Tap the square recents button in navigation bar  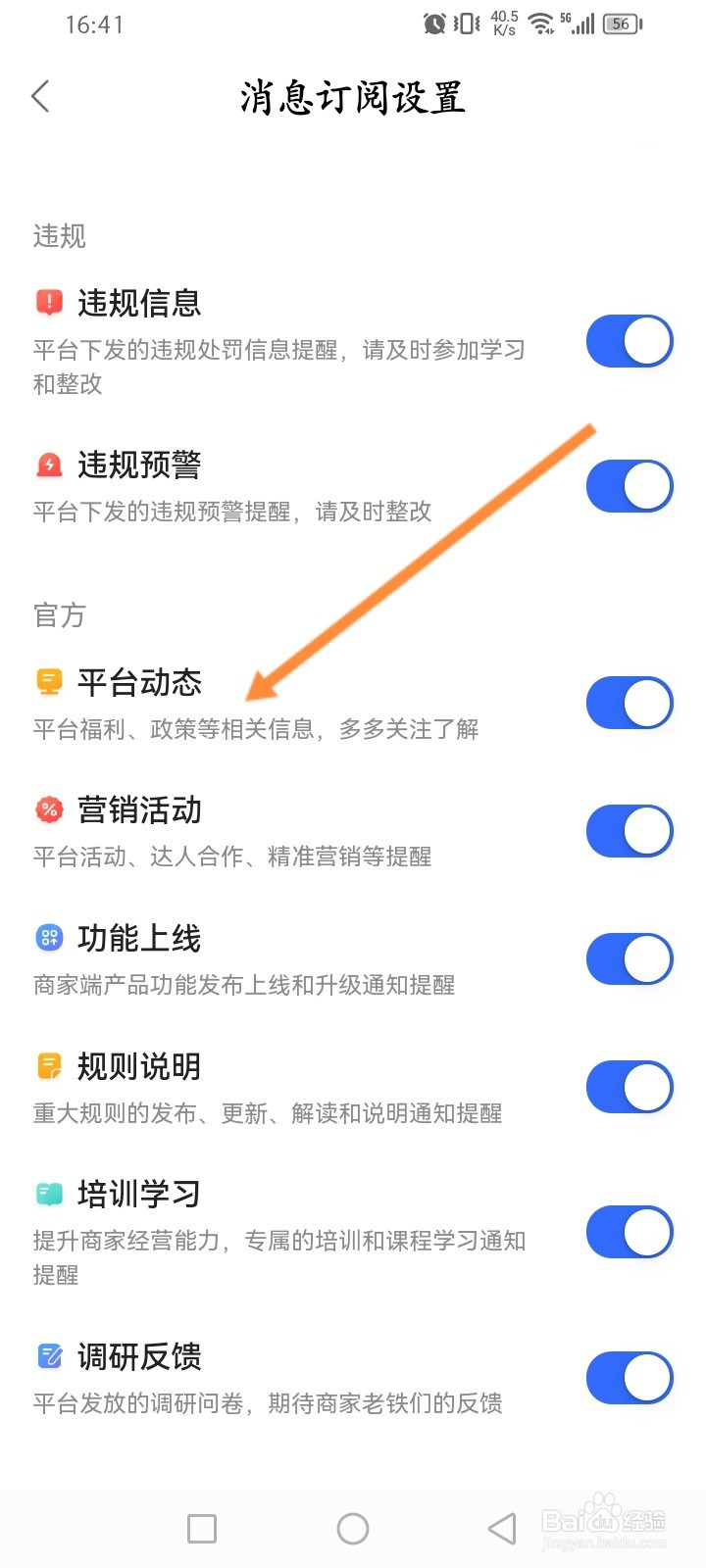point(201,1527)
